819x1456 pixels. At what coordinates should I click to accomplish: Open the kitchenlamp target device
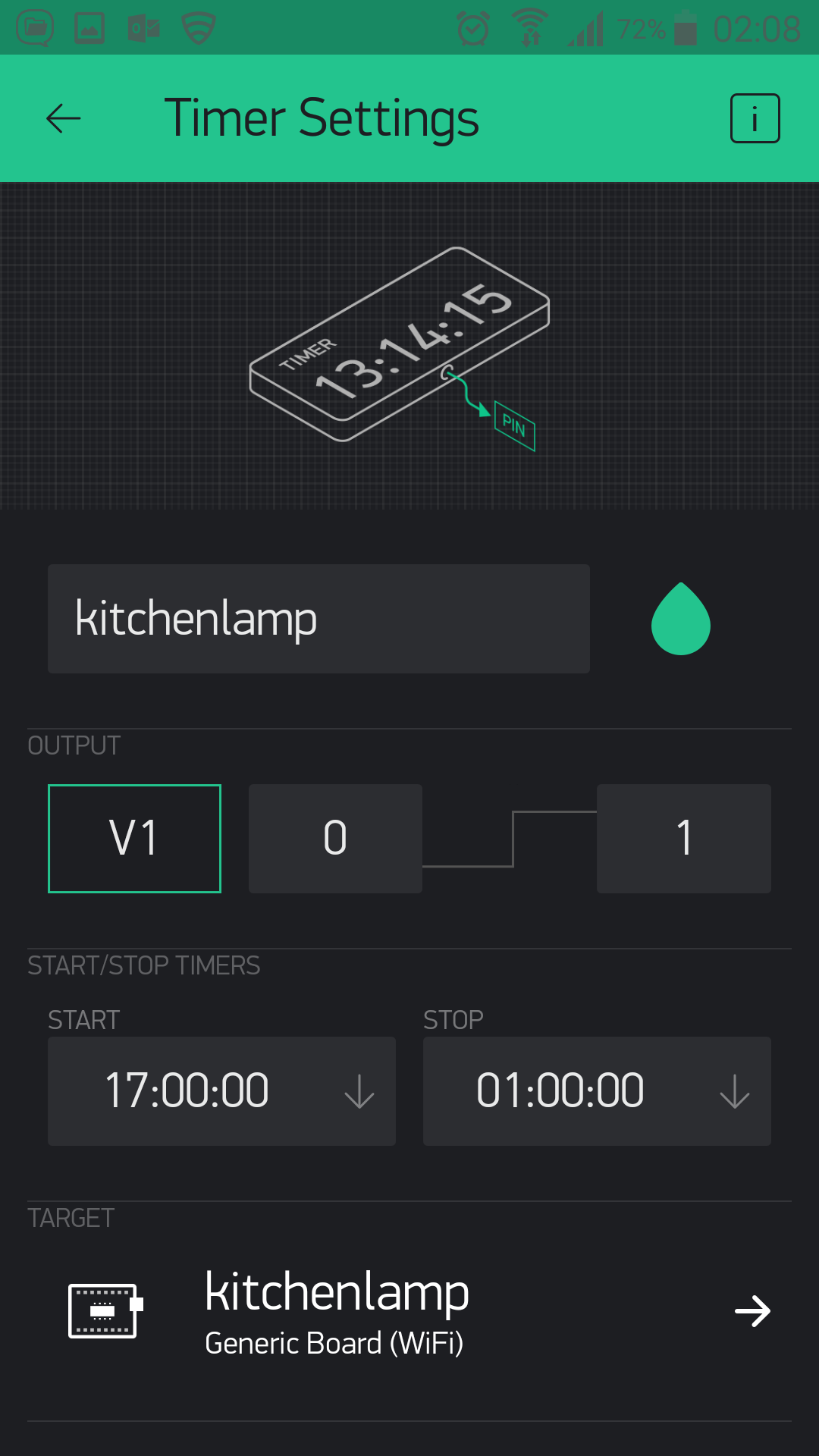[x=409, y=1311]
